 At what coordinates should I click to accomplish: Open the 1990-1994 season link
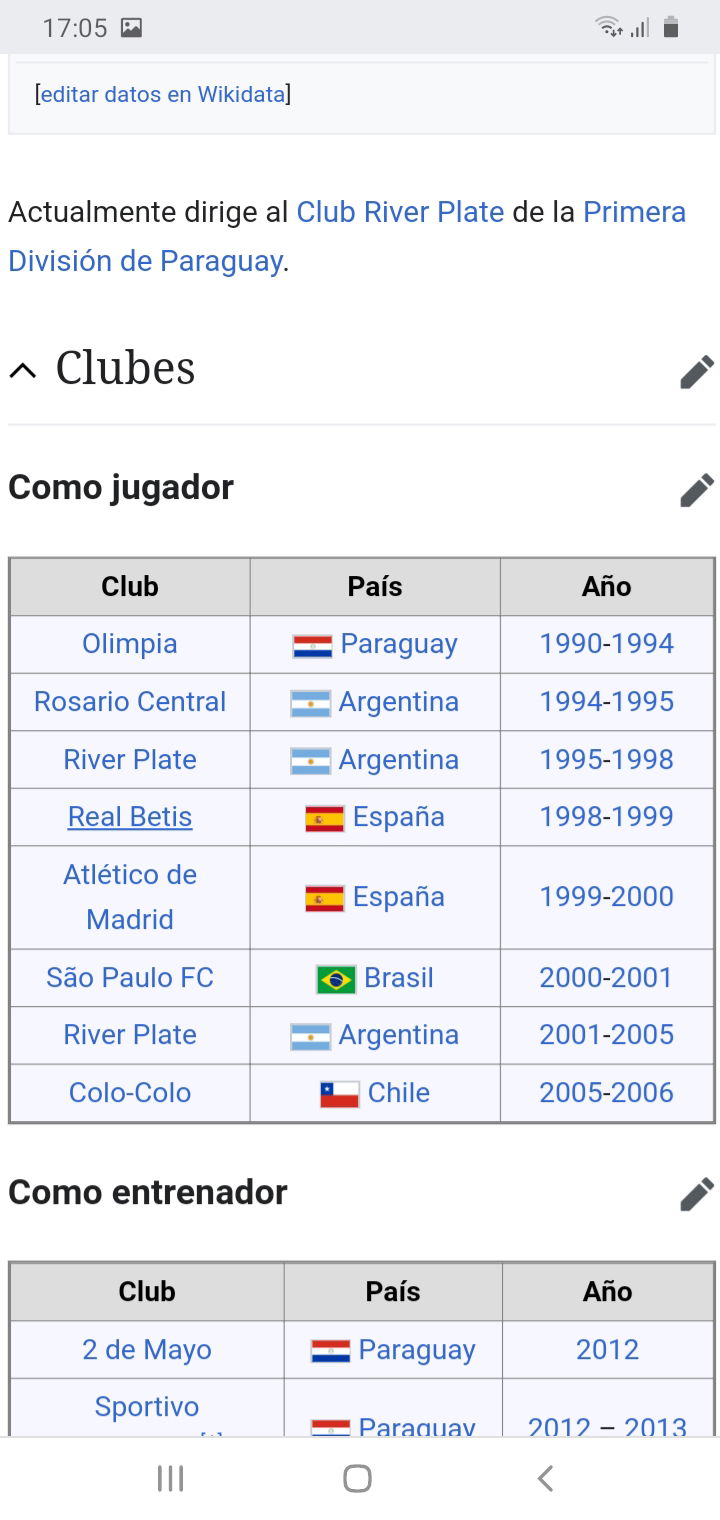pos(607,644)
